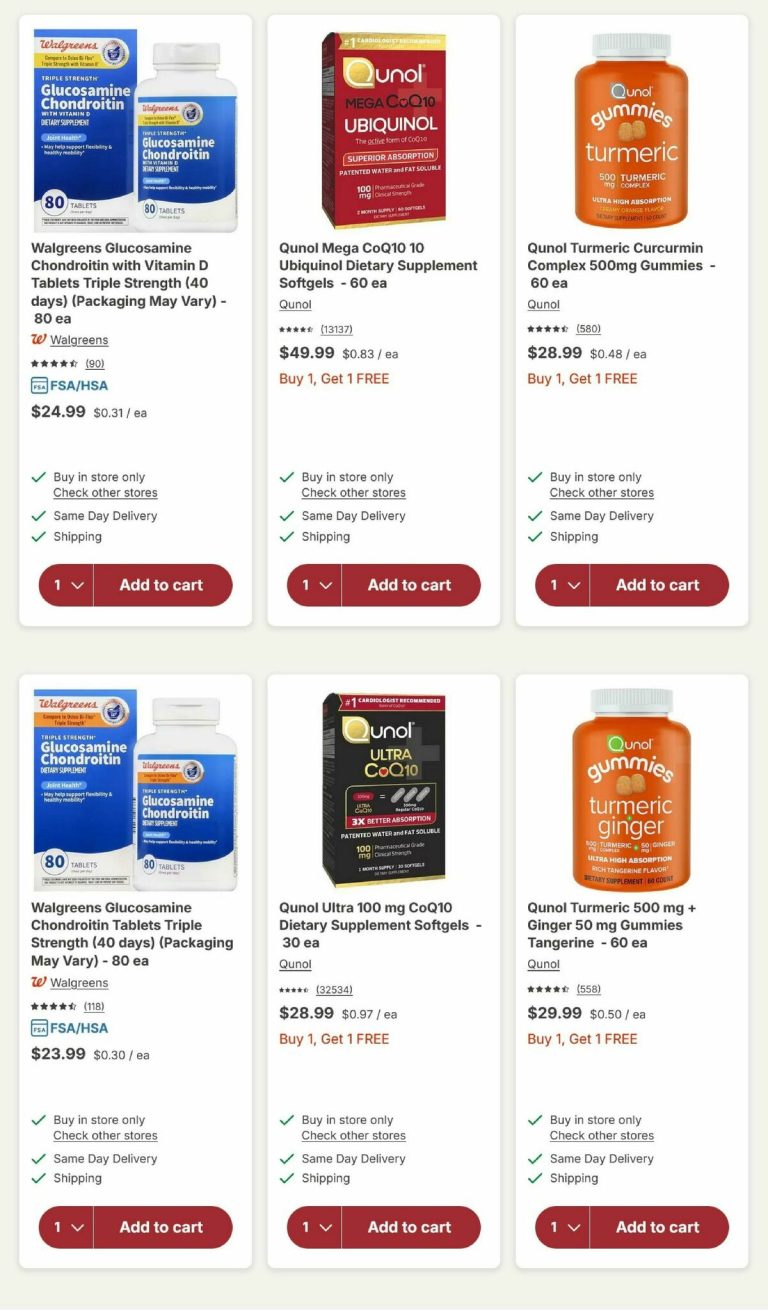Image resolution: width=768 pixels, height=1311 pixels.
Task: Open the Qunol brand link under Ultra CoQ10
Action: 295,965
